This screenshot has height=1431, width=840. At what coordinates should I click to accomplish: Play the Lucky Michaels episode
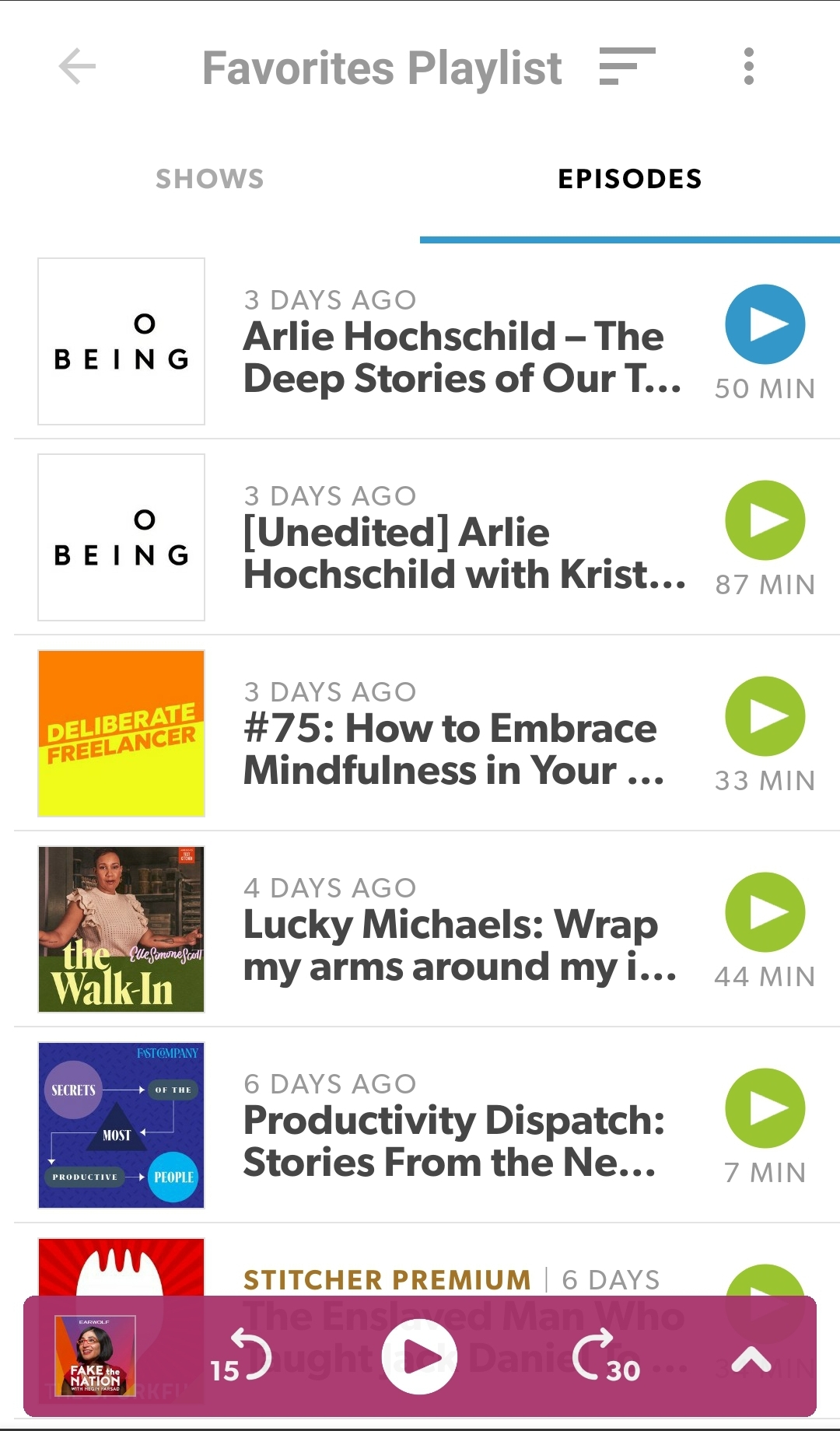(x=765, y=912)
